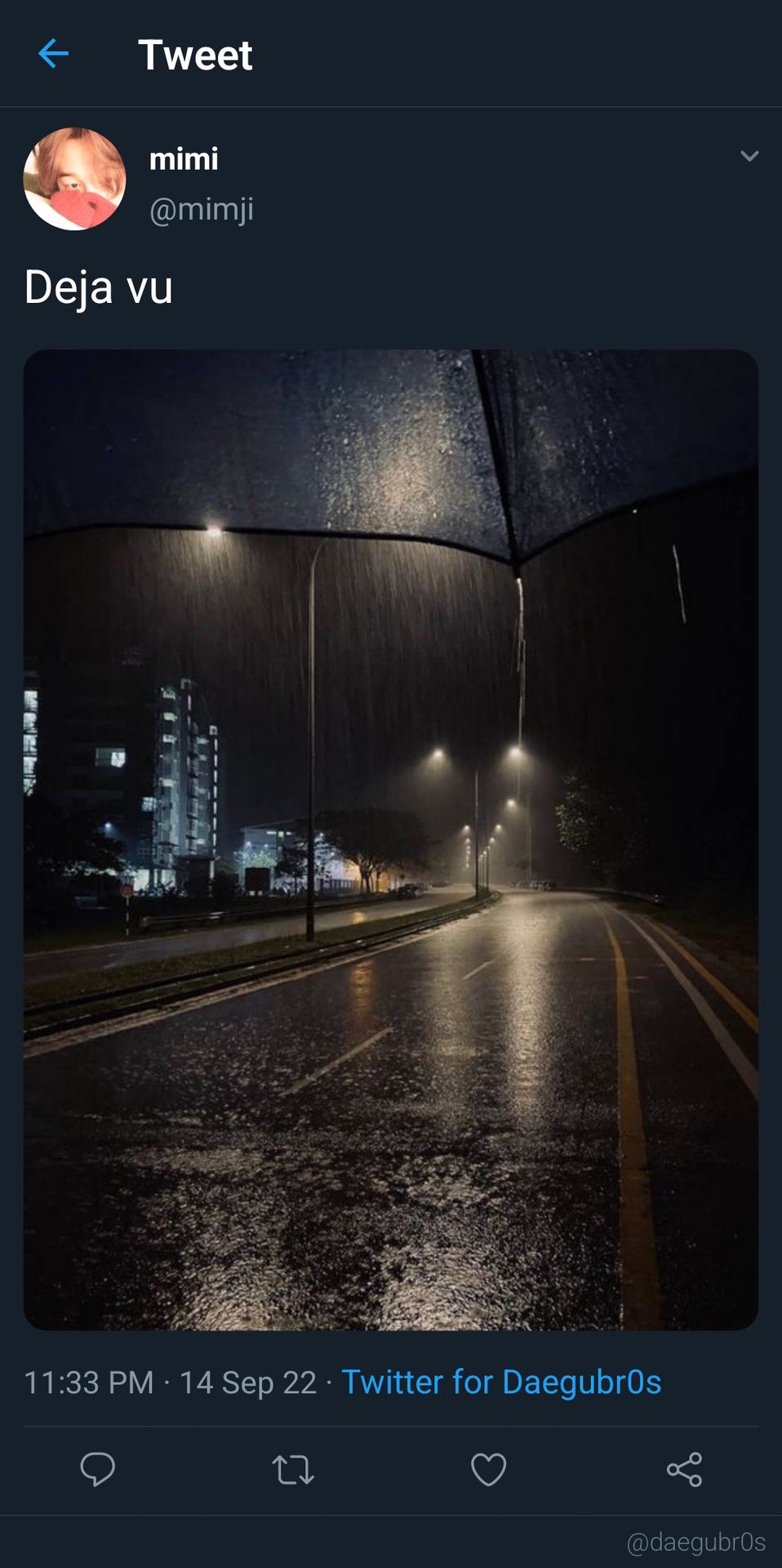This screenshot has width=782, height=1568.
Task: Open the @mimji handle
Action: [x=202, y=209]
